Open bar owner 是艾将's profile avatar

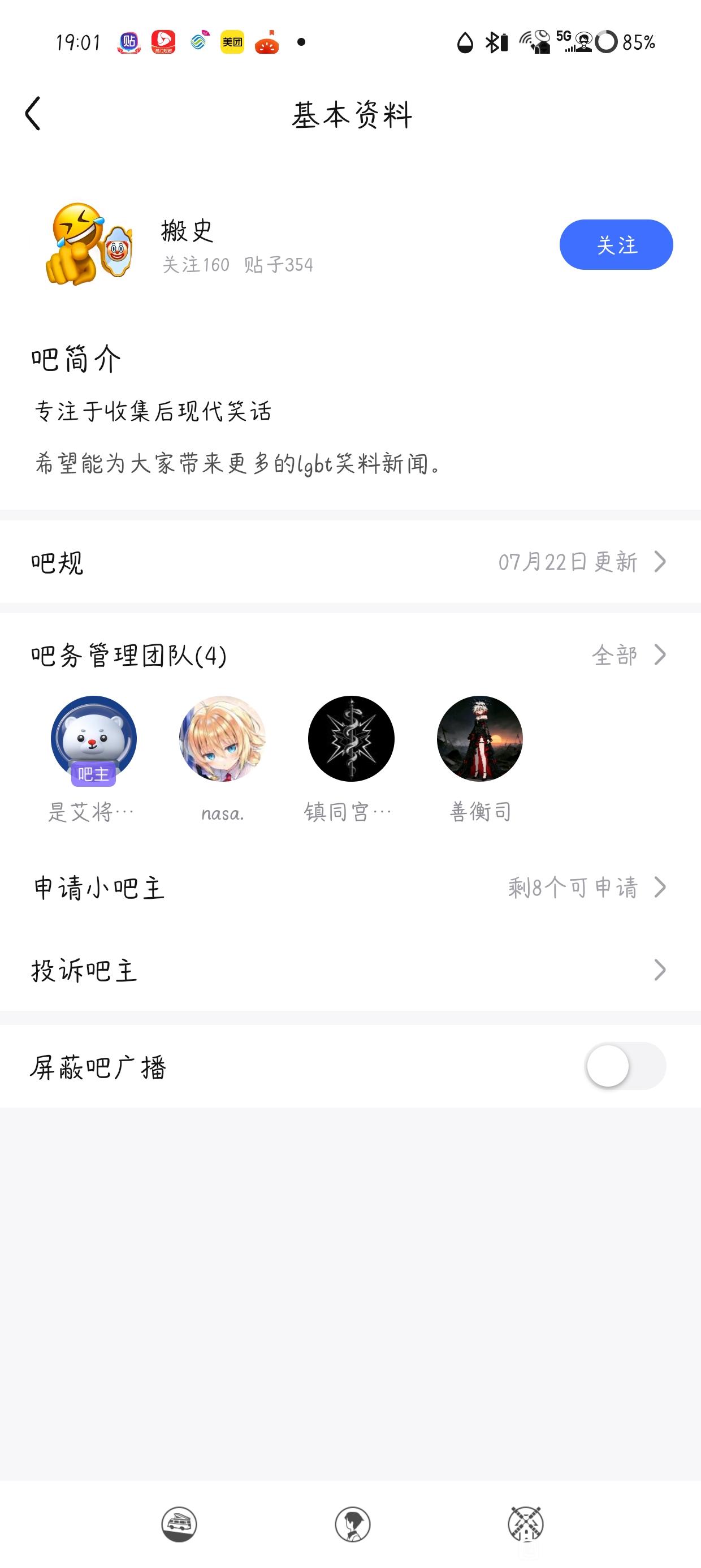tap(93, 738)
